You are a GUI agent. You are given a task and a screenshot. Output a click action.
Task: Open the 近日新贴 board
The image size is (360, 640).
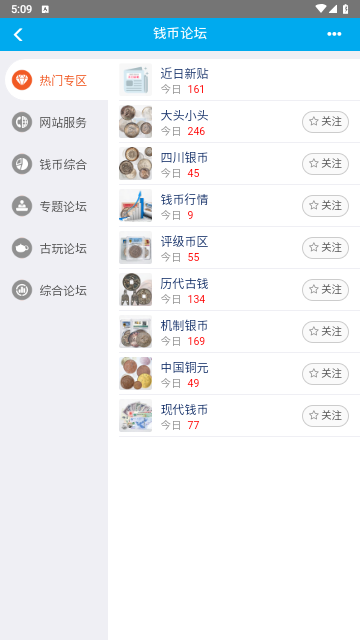pyautogui.click(x=239, y=80)
